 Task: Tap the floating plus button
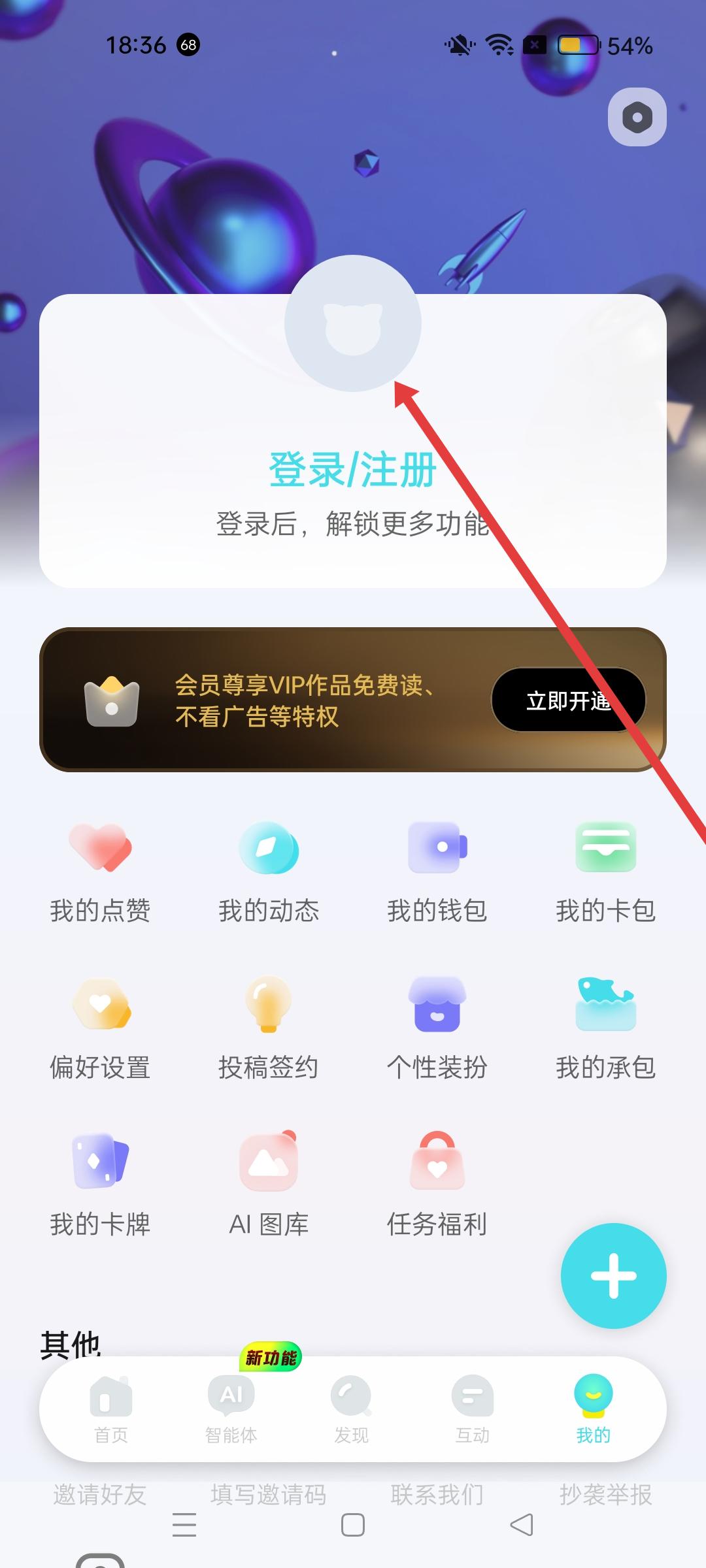coord(613,1275)
